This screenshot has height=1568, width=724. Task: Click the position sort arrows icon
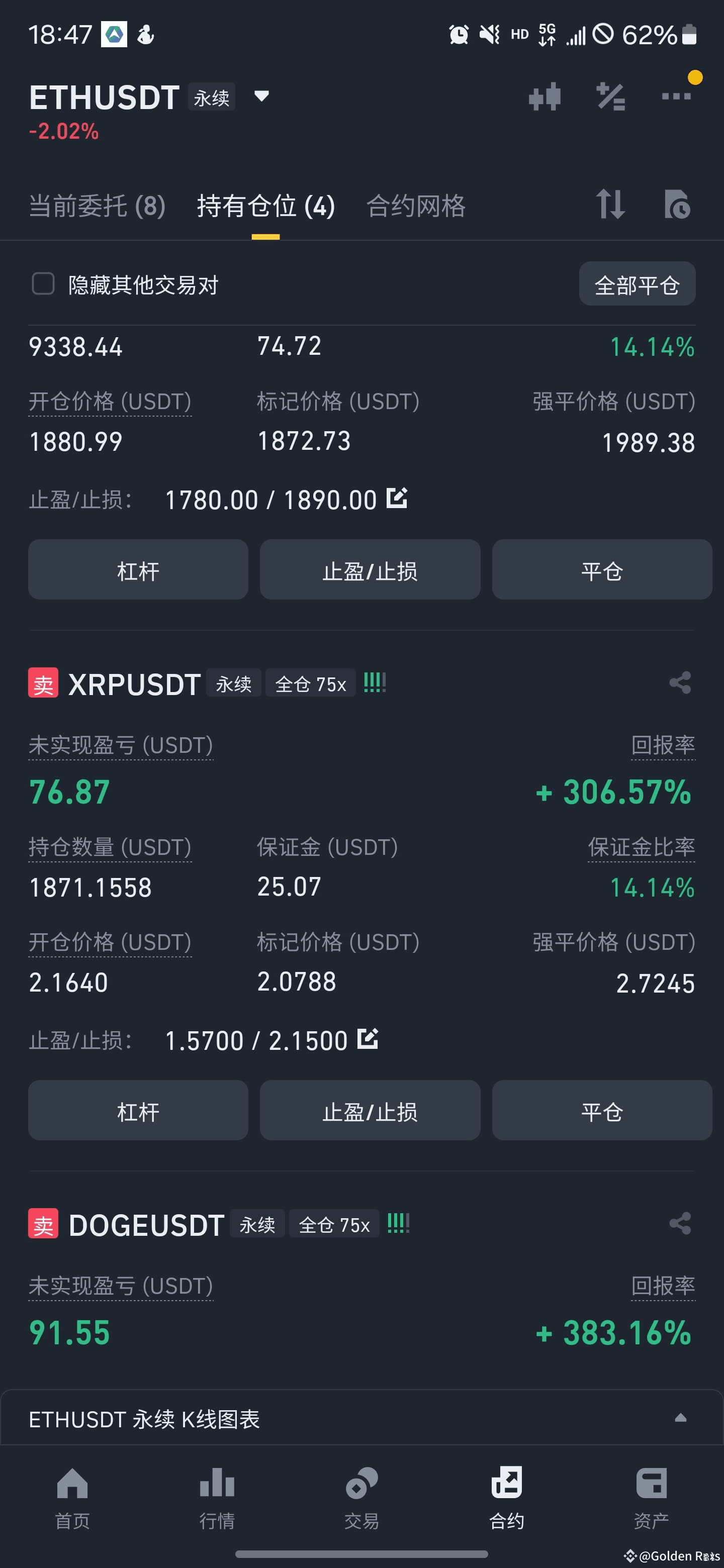click(x=611, y=206)
